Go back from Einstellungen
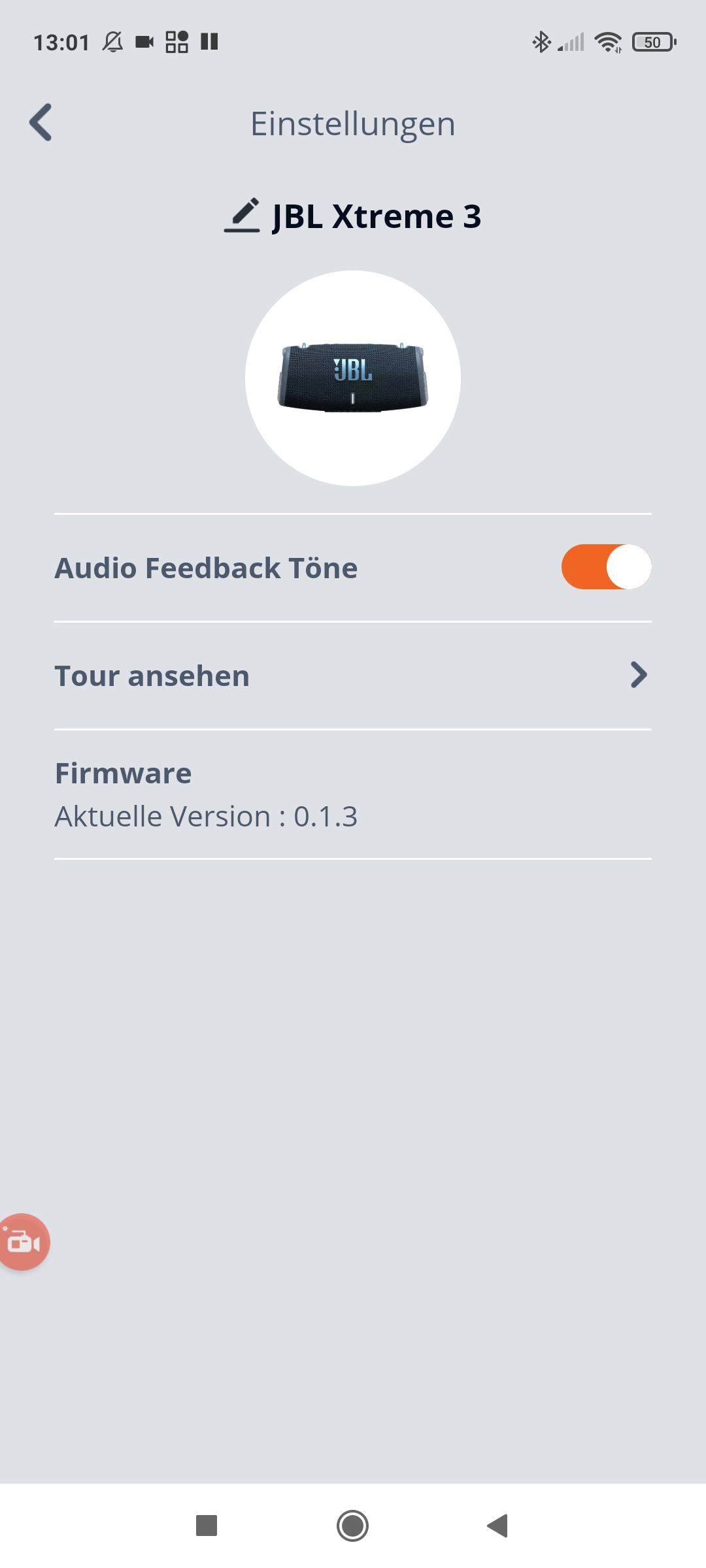Image resolution: width=706 pixels, height=1568 pixels. click(x=41, y=122)
